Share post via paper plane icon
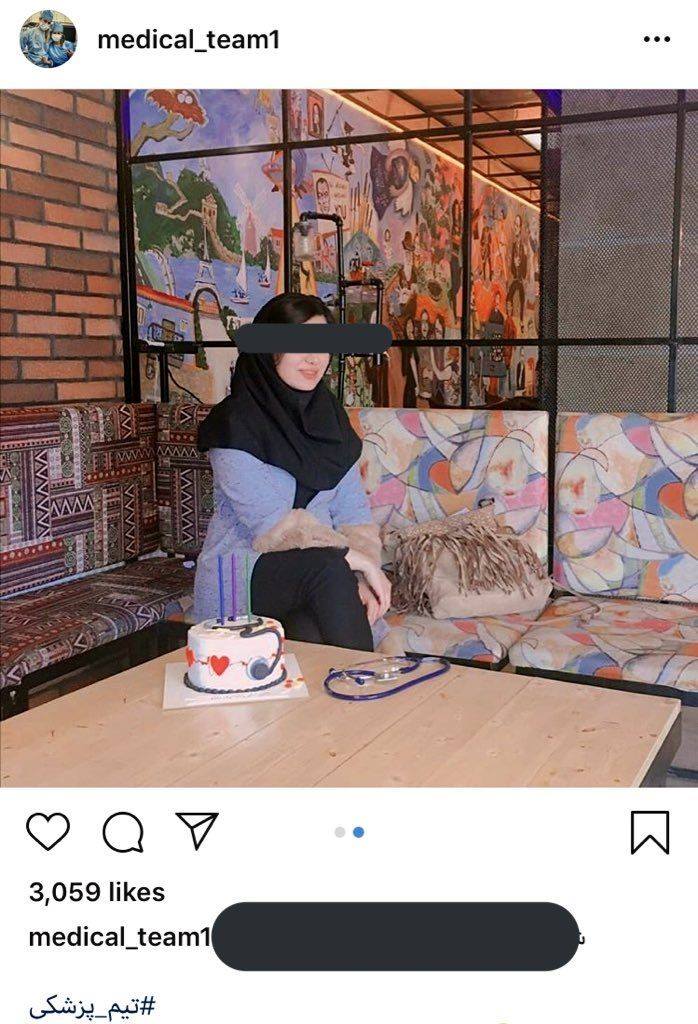Image resolution: width=698 pixels, height=1024 pixels. (197, 830)
